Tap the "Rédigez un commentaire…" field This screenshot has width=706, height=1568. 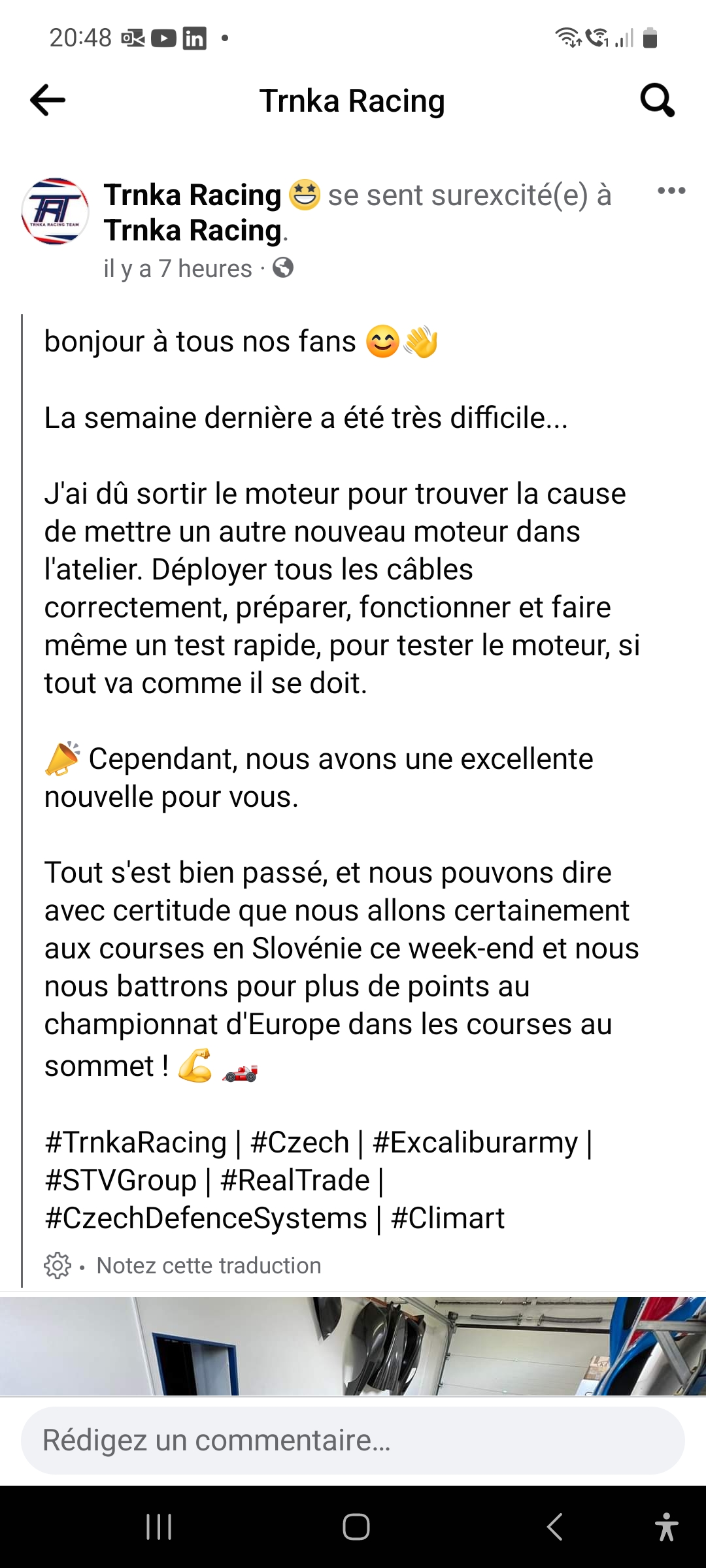pyautogui.click(x=353, y=1441)
